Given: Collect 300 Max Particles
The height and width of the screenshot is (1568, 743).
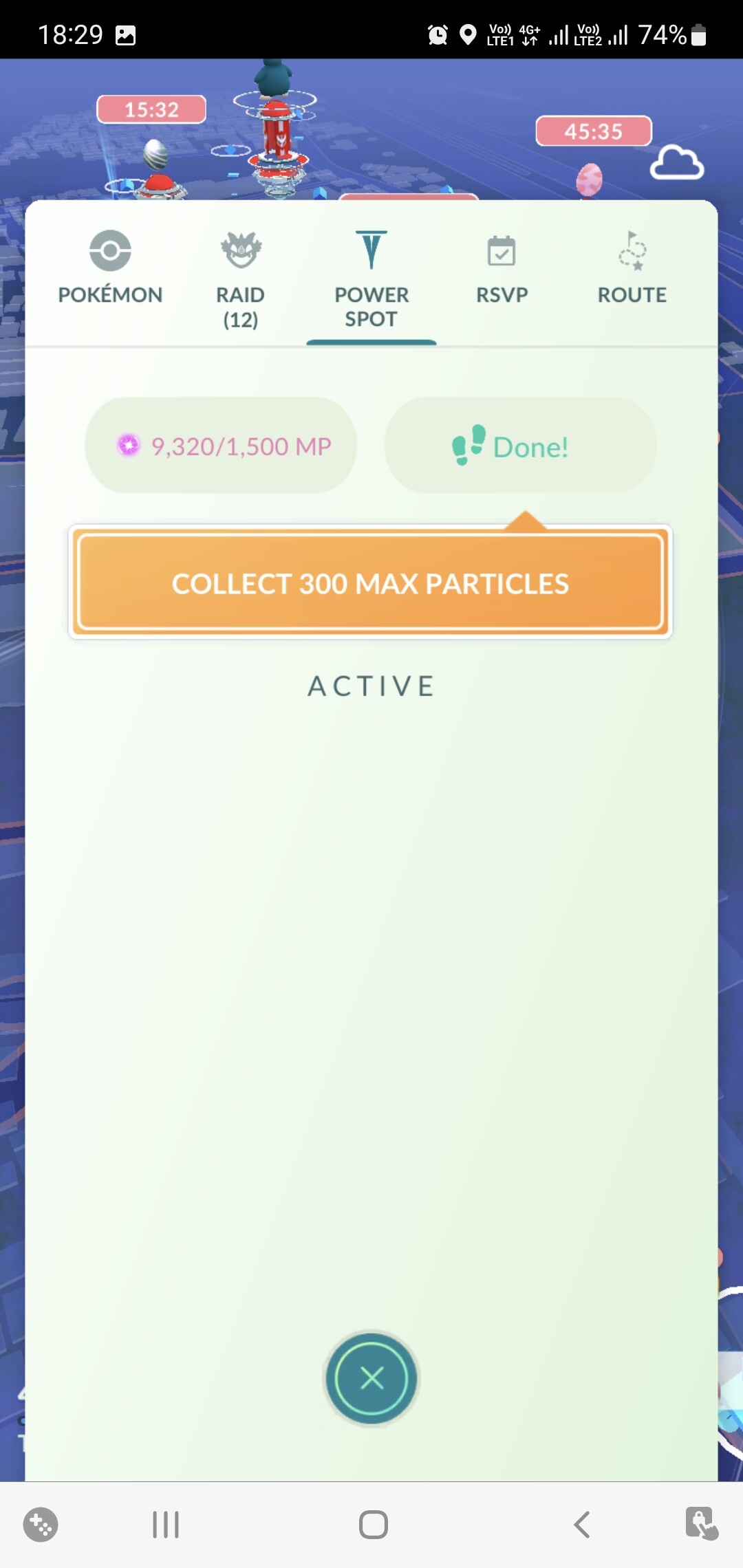Looking at the screenshot, I should 370,583.
